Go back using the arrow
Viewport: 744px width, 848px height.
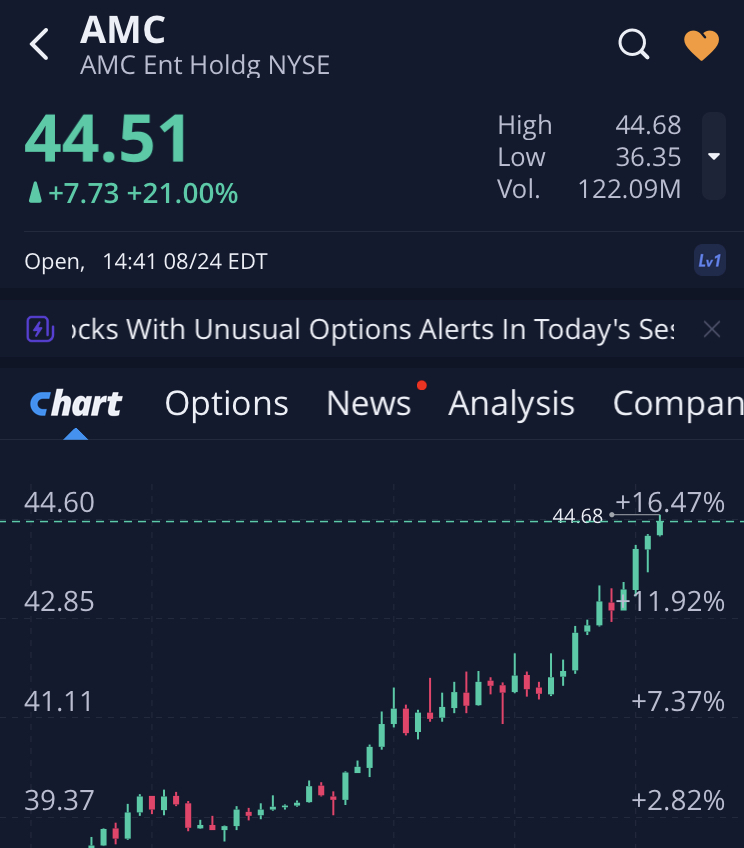pos(39,45)
